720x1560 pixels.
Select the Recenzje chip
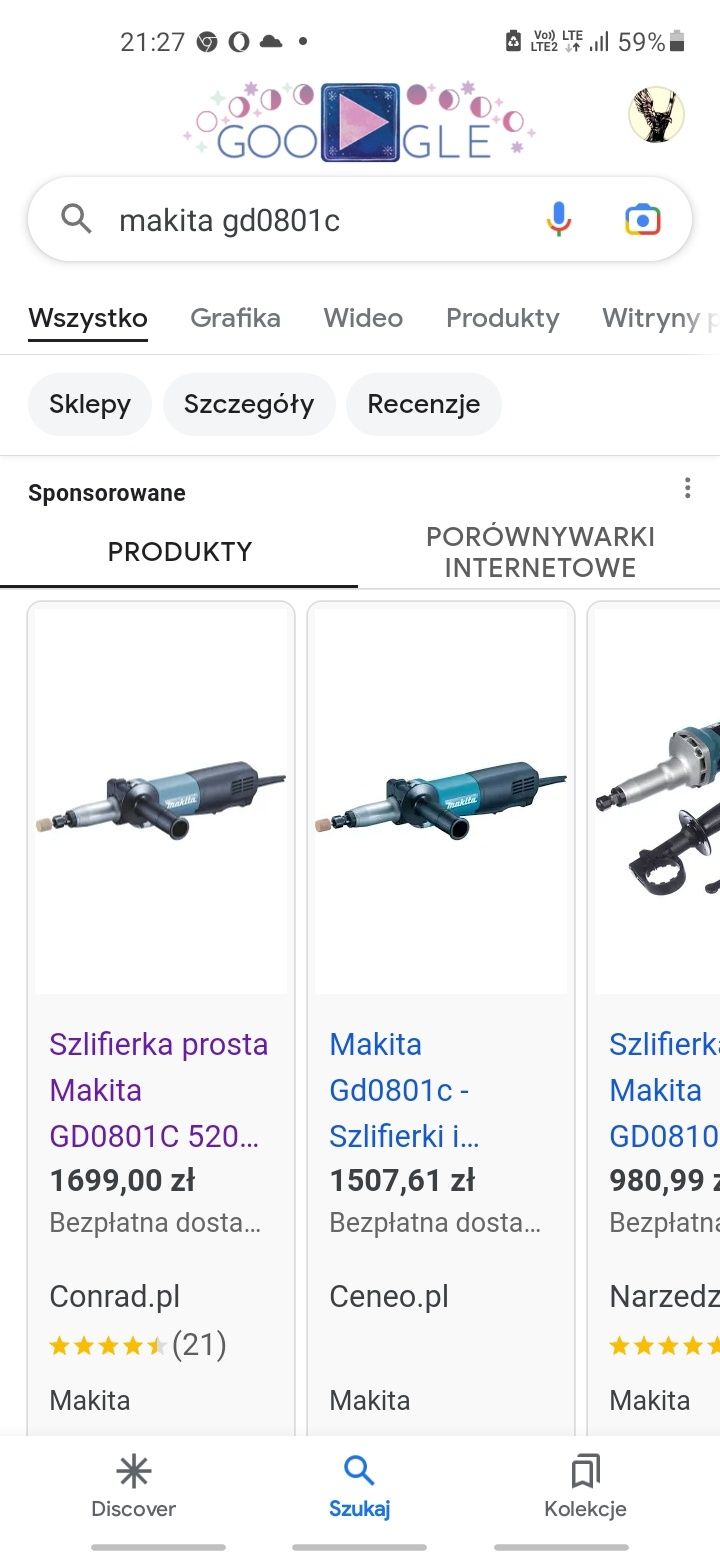coord(423,404)
